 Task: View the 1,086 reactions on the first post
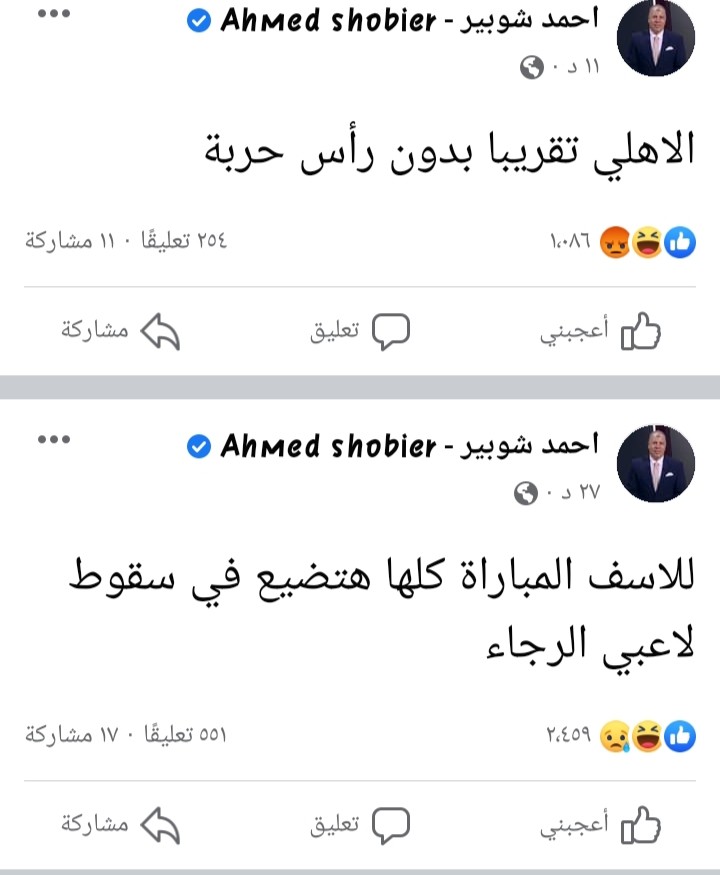click(622, 241)
